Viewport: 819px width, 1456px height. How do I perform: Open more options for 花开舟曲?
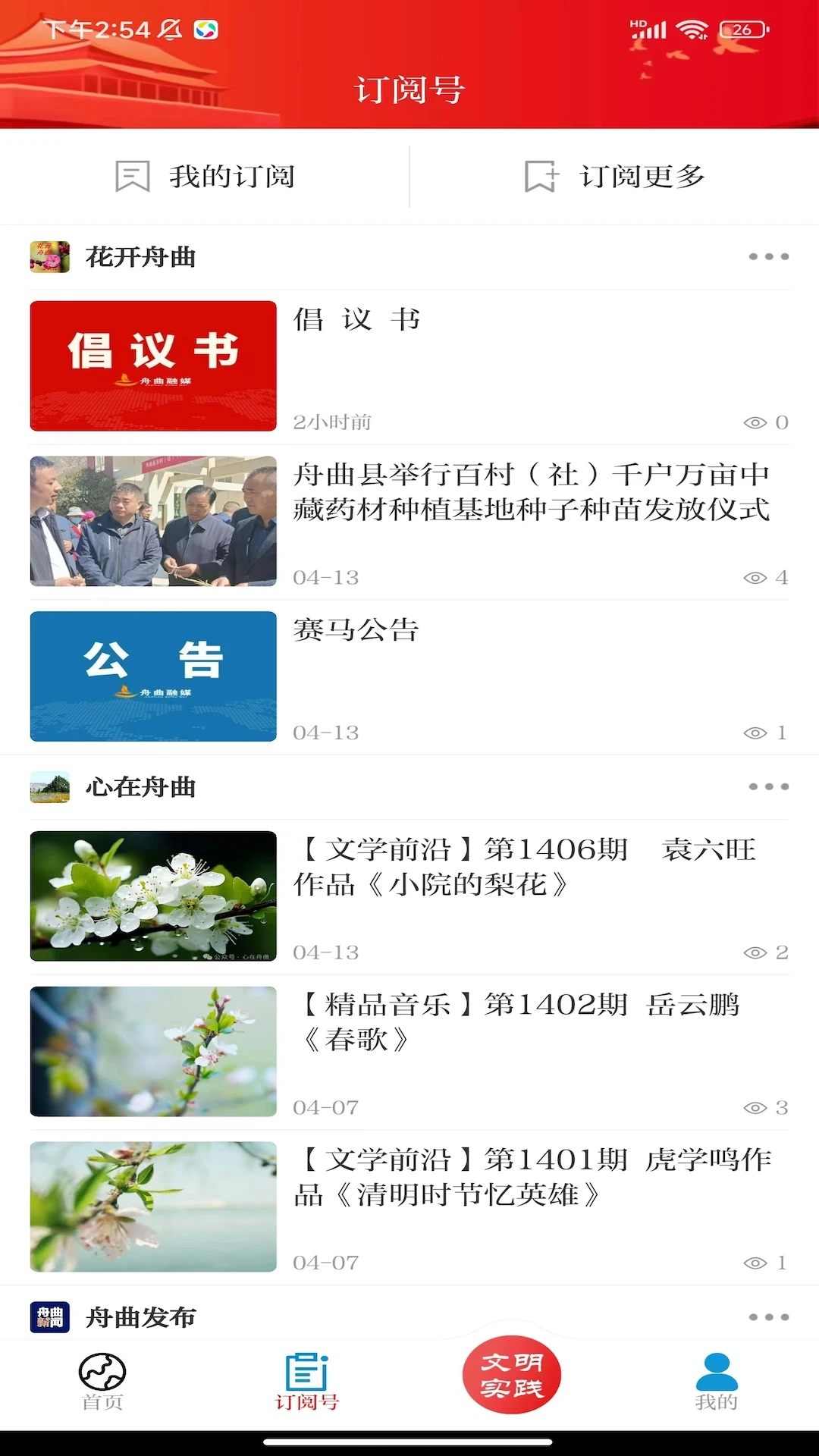[770, 256]
